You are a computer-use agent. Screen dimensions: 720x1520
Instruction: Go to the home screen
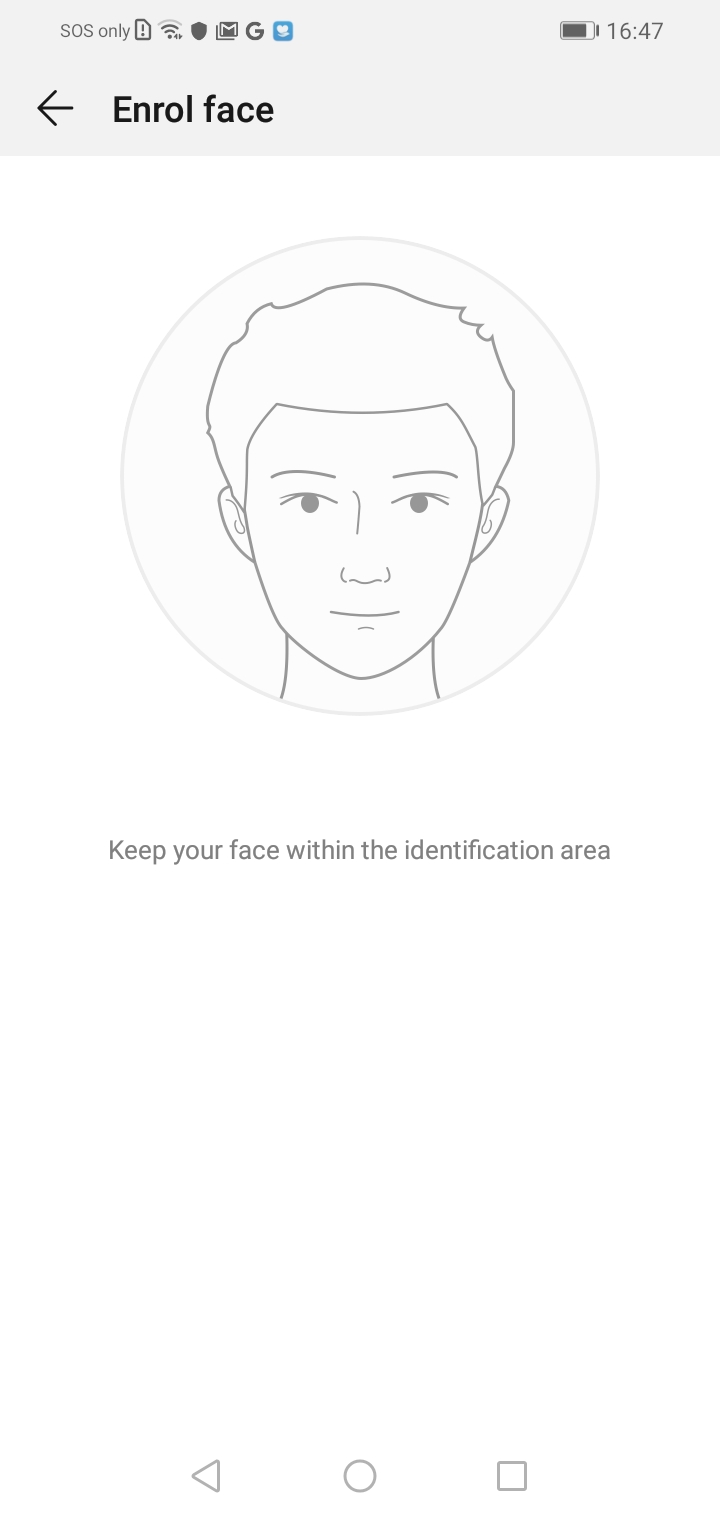[x=360, y=1475]
